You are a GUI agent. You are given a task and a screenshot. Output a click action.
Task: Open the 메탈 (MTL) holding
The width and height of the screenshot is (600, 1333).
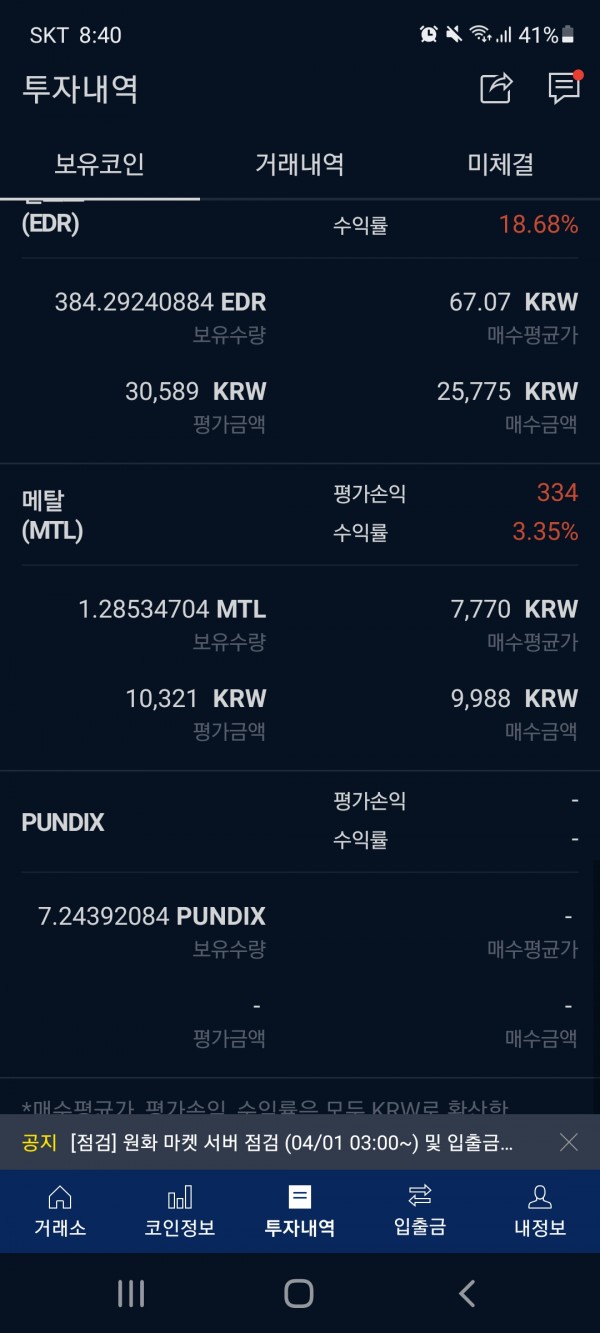(x=300, y=617)
